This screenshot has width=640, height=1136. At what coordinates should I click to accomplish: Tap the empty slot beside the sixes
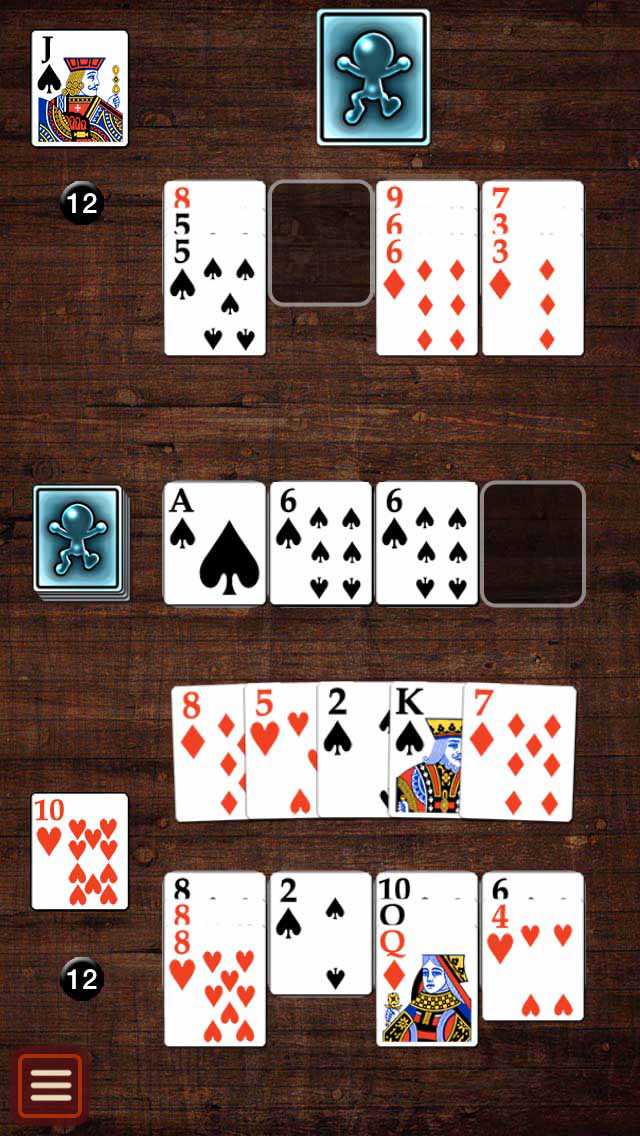click(533, 543)
